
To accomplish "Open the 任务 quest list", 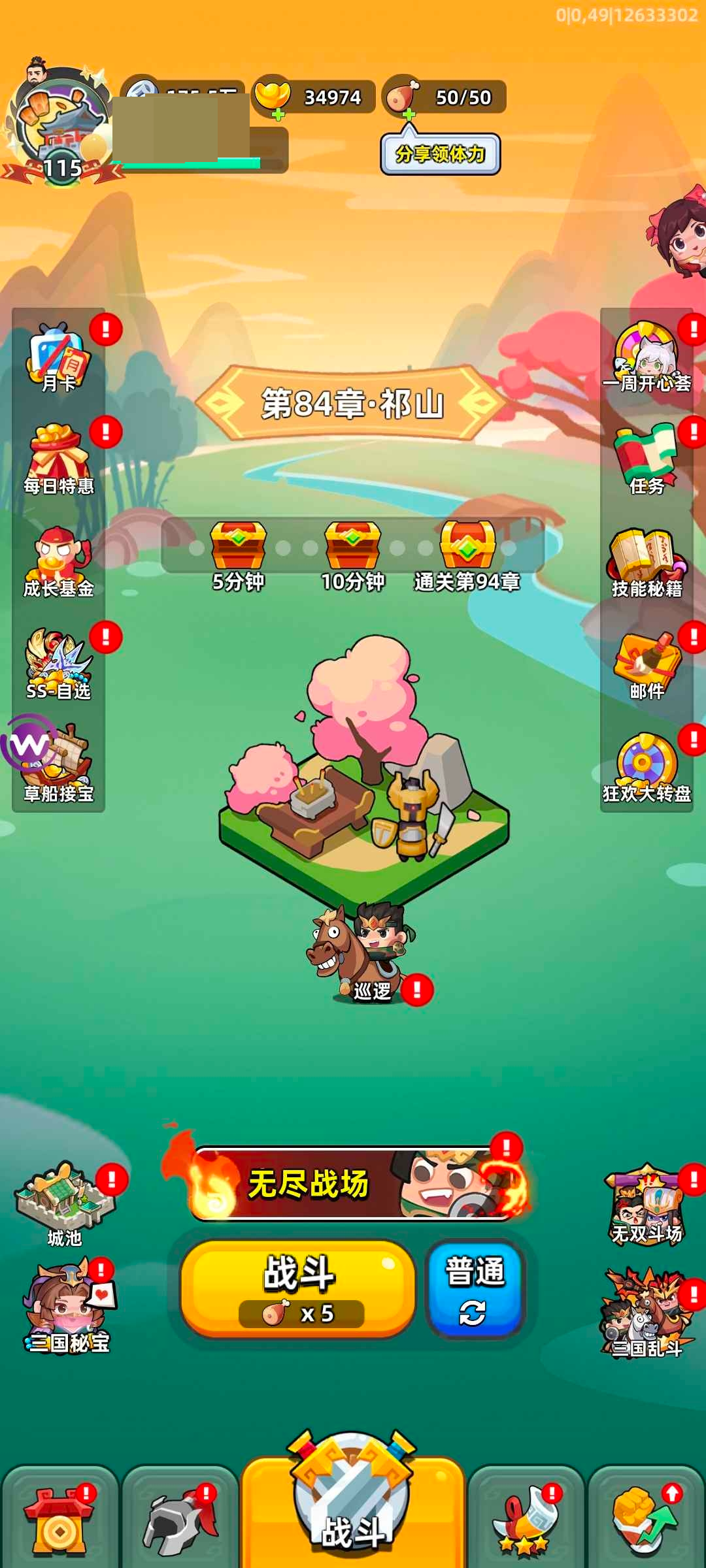I will click(x=647, y=459).
